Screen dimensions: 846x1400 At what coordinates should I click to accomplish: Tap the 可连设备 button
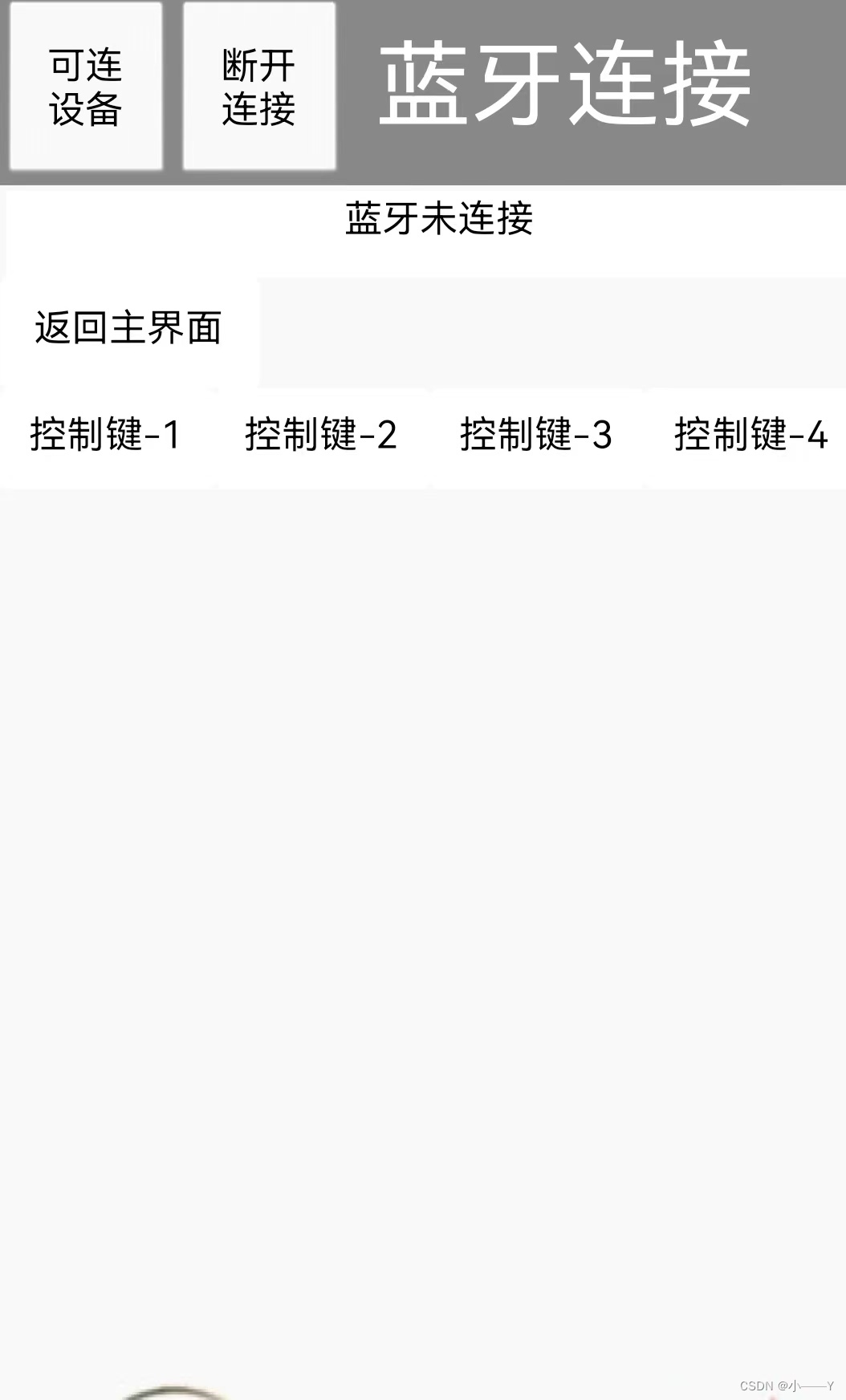point(86,87)
